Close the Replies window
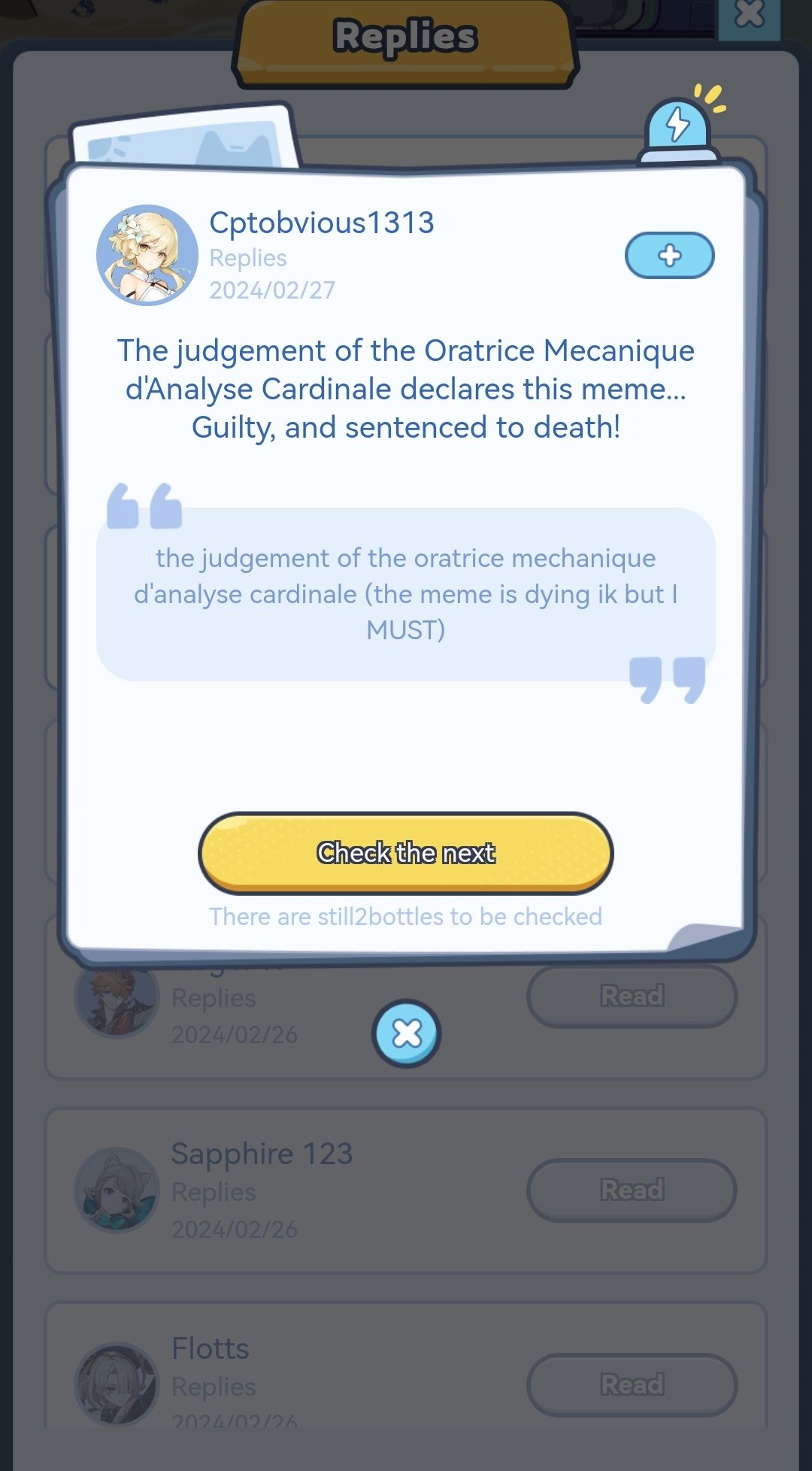The width and height of the screenshot is (812, 1471). click(749, 15)
